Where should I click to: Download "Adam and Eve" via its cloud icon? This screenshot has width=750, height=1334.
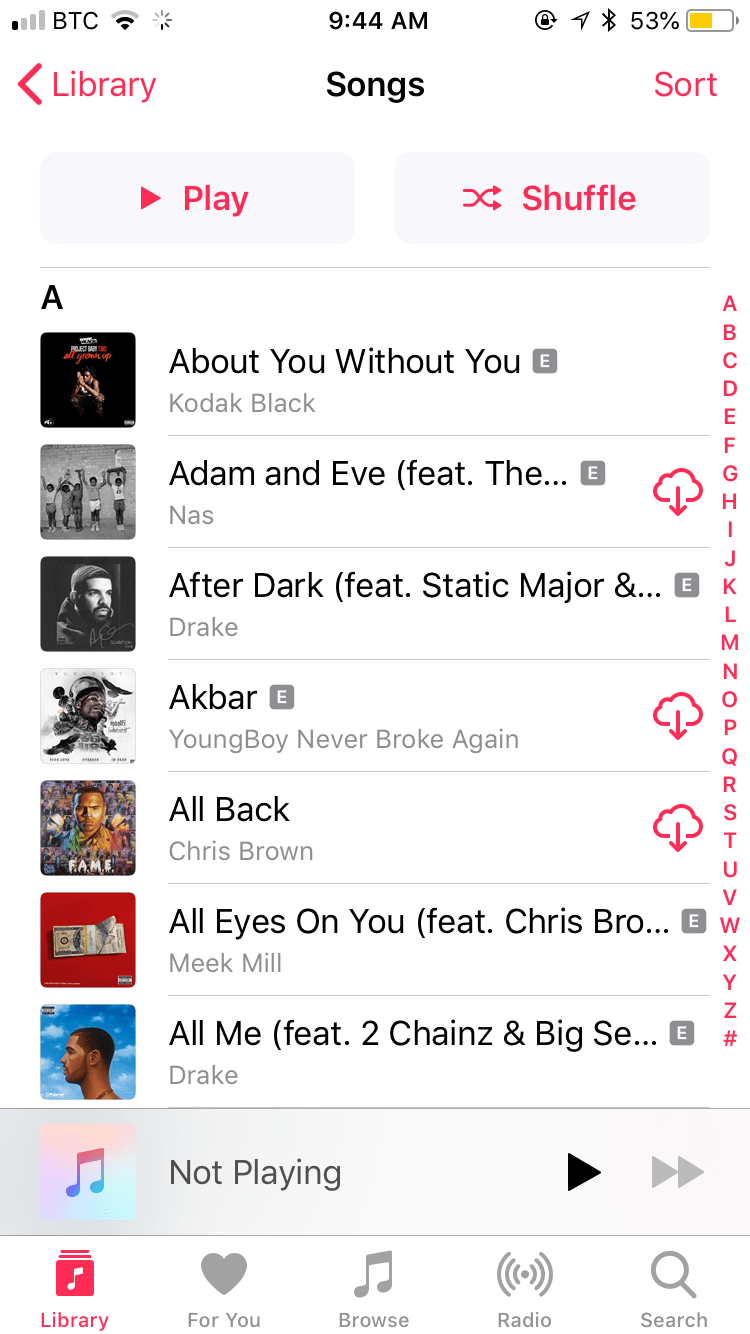pos(678,491)
